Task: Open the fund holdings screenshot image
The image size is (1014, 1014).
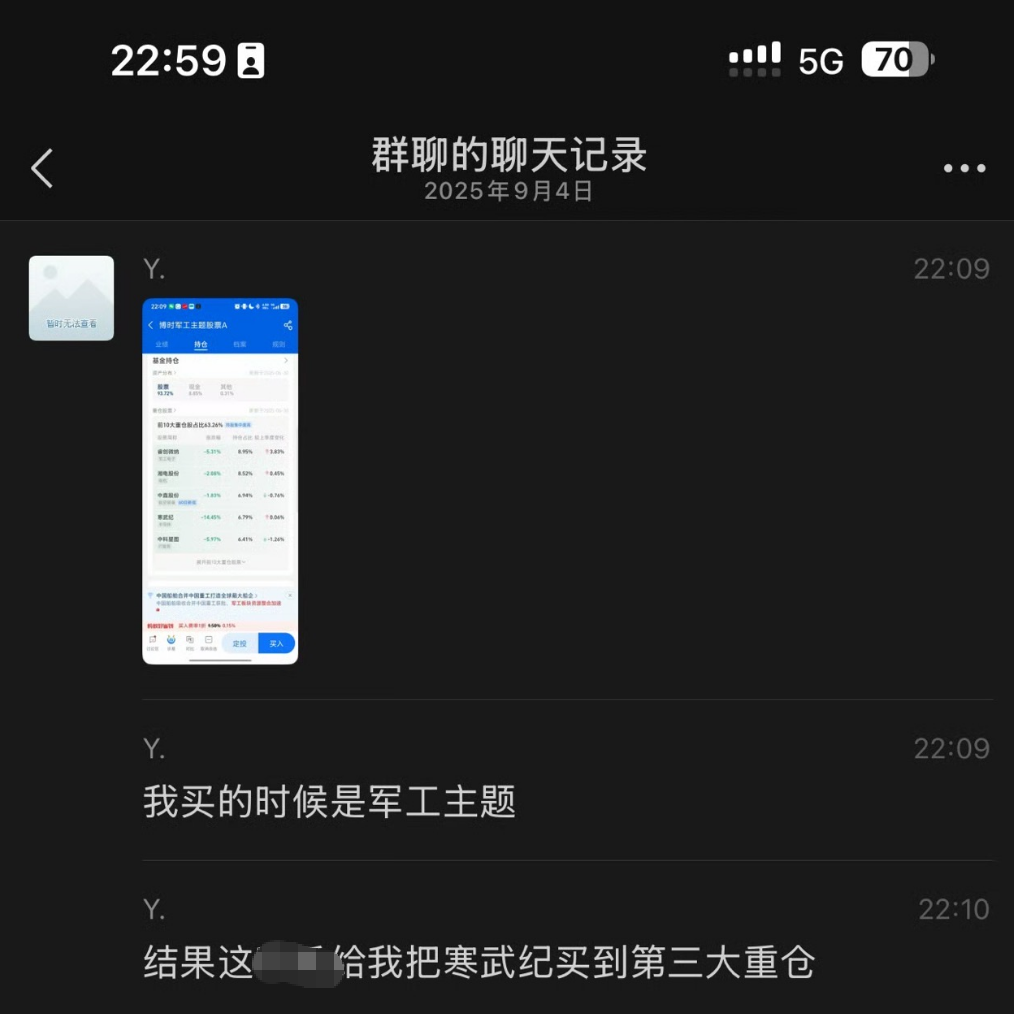Action: [x=220, y=480]
